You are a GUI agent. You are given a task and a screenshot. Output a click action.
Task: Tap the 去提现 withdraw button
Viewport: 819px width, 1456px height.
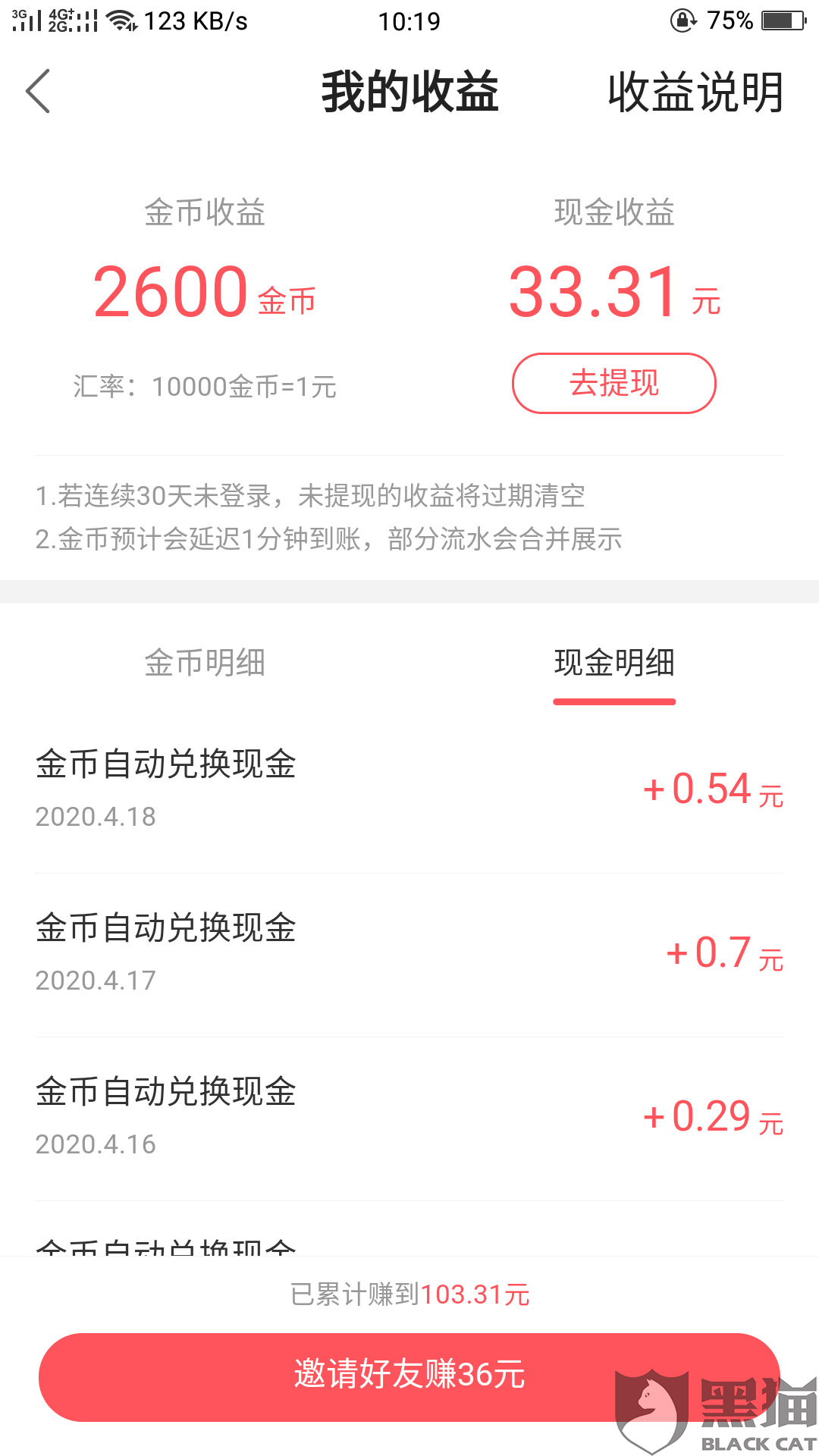[613, 383]
